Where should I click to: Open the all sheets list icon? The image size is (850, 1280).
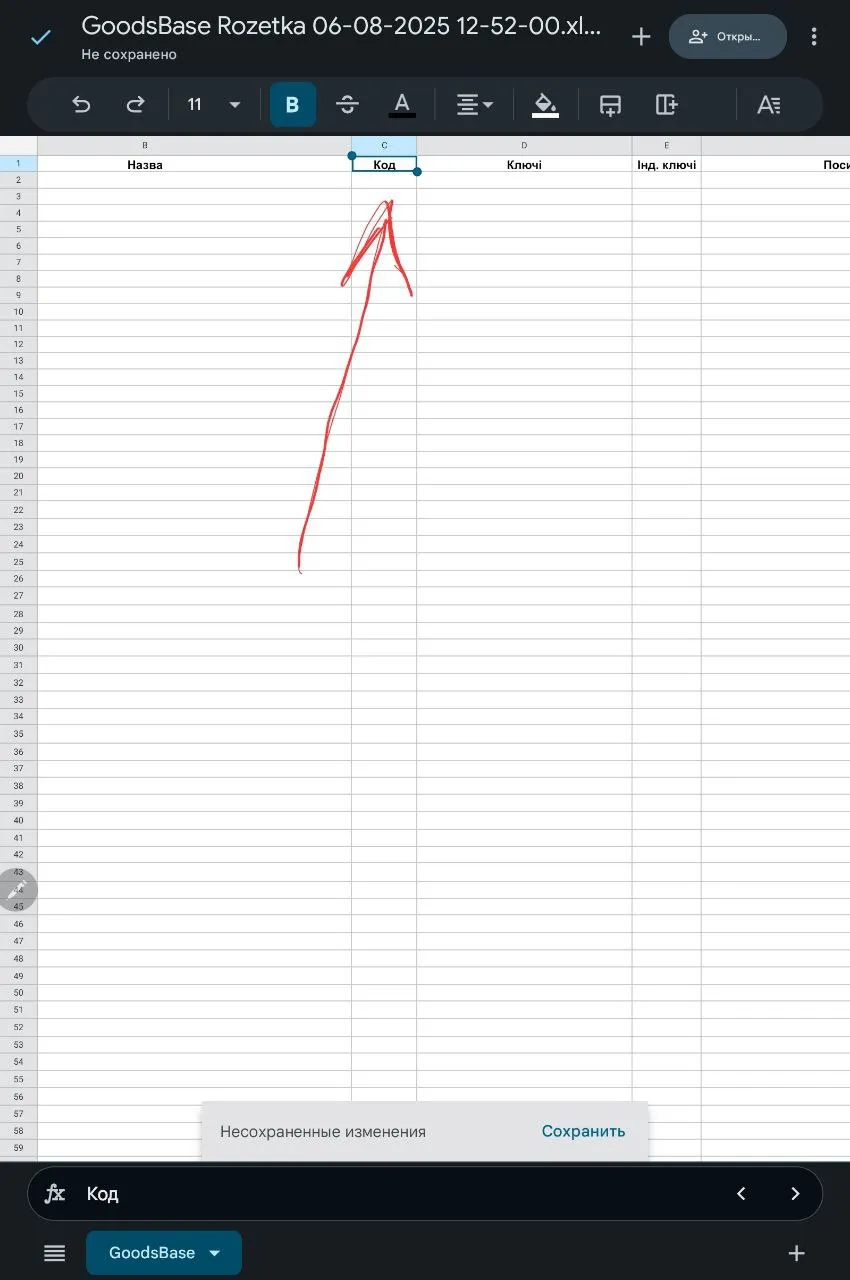pyautogui.click(x=55, y=1253)
